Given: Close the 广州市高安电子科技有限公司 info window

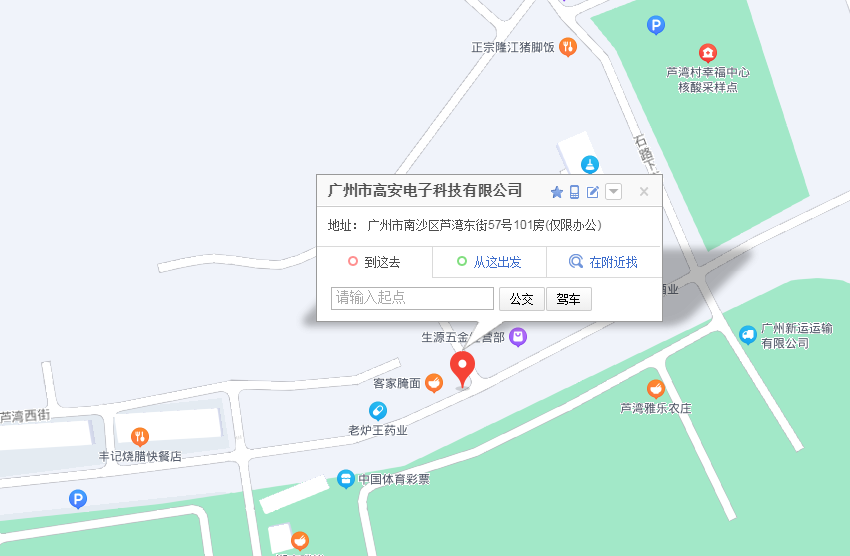Looking at the screenshot, I should click(644, 192).
